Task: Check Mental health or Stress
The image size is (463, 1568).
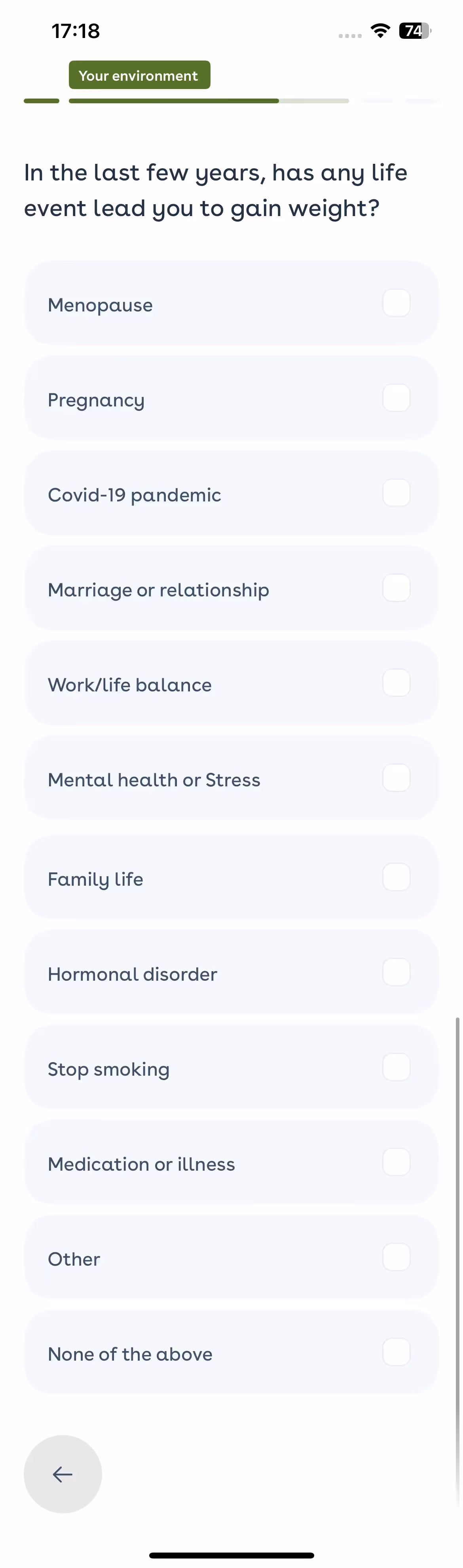Action: point(231,778)
